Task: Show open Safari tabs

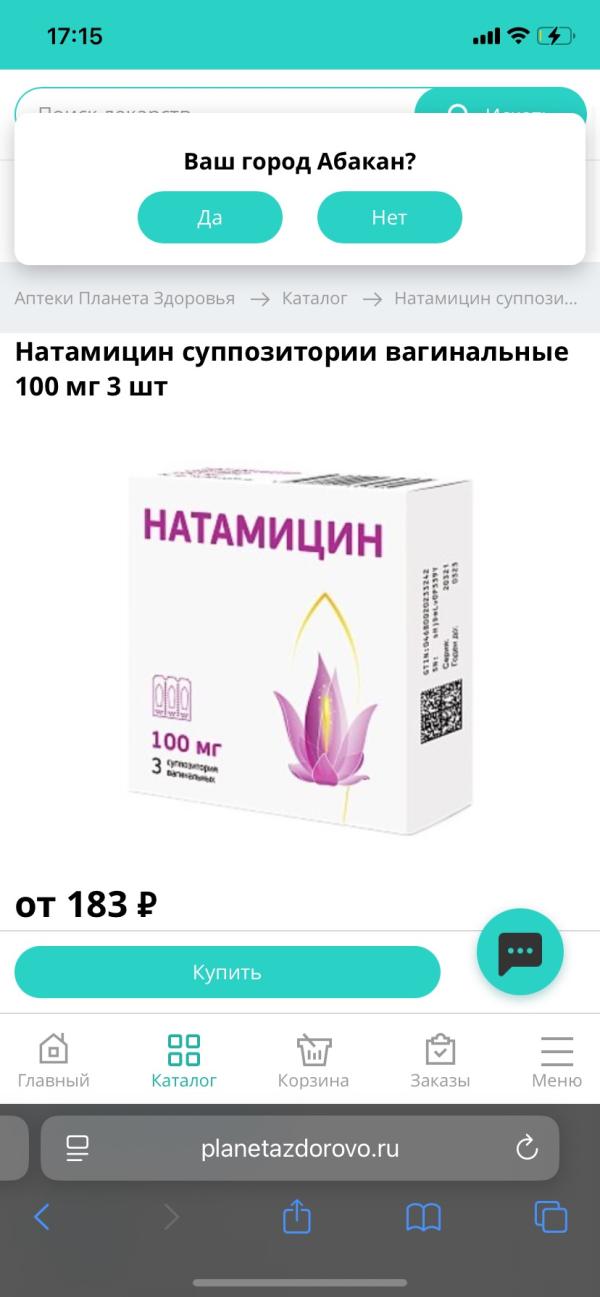Action: [551, 1216]
